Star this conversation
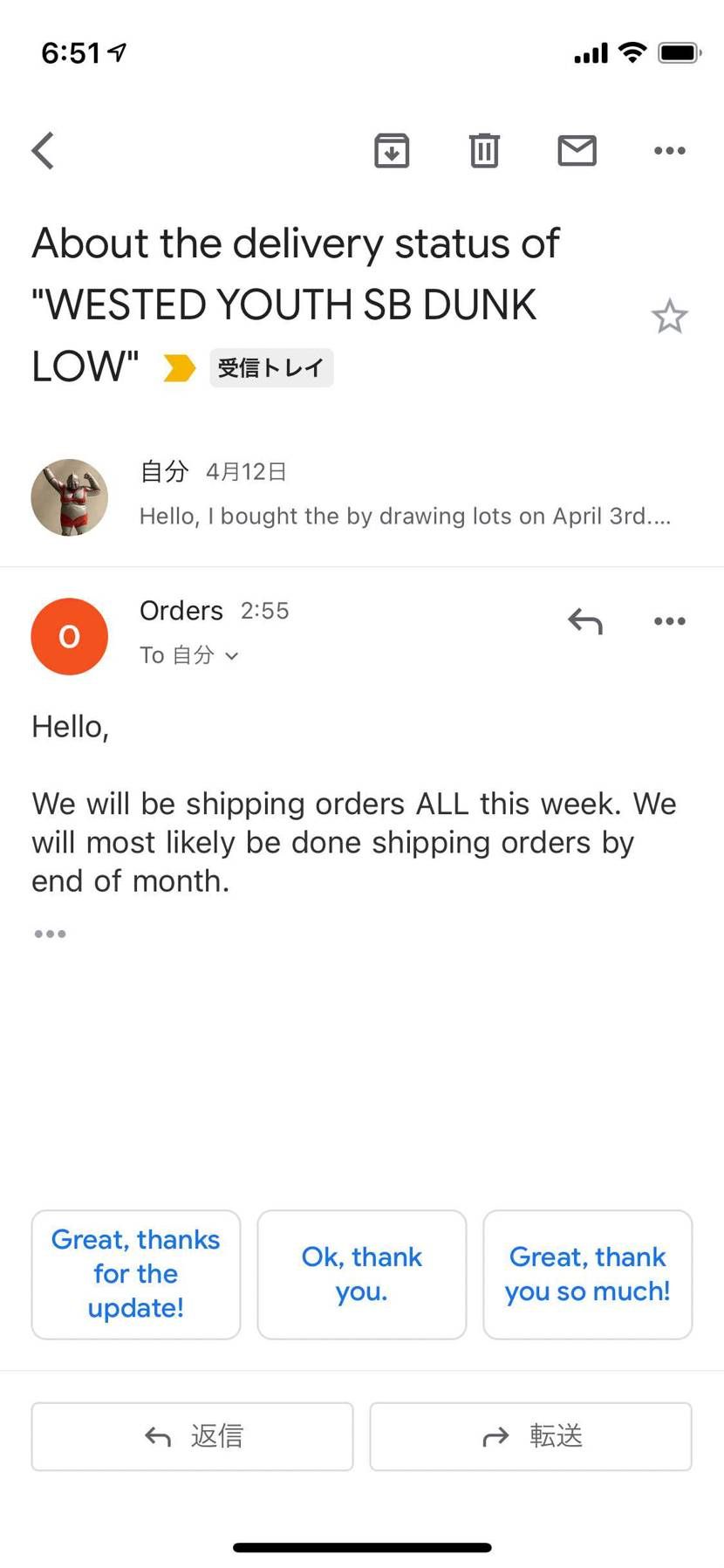This screenshot has width=724, height=1568. point(669,317)
